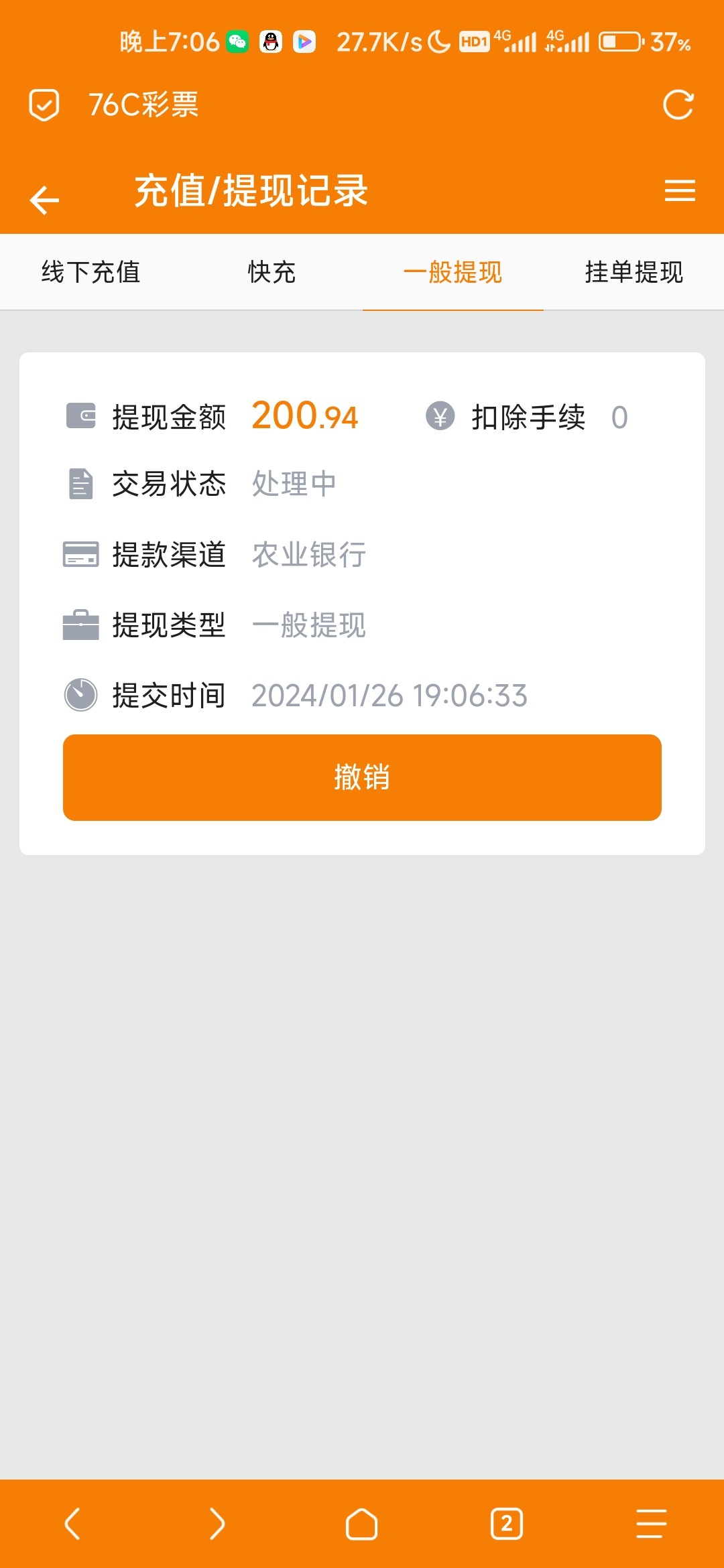The image size is (724, 1568).
Task: Navigate back using browser bottom bar arrow
Action: click(x=72, y=1524)
